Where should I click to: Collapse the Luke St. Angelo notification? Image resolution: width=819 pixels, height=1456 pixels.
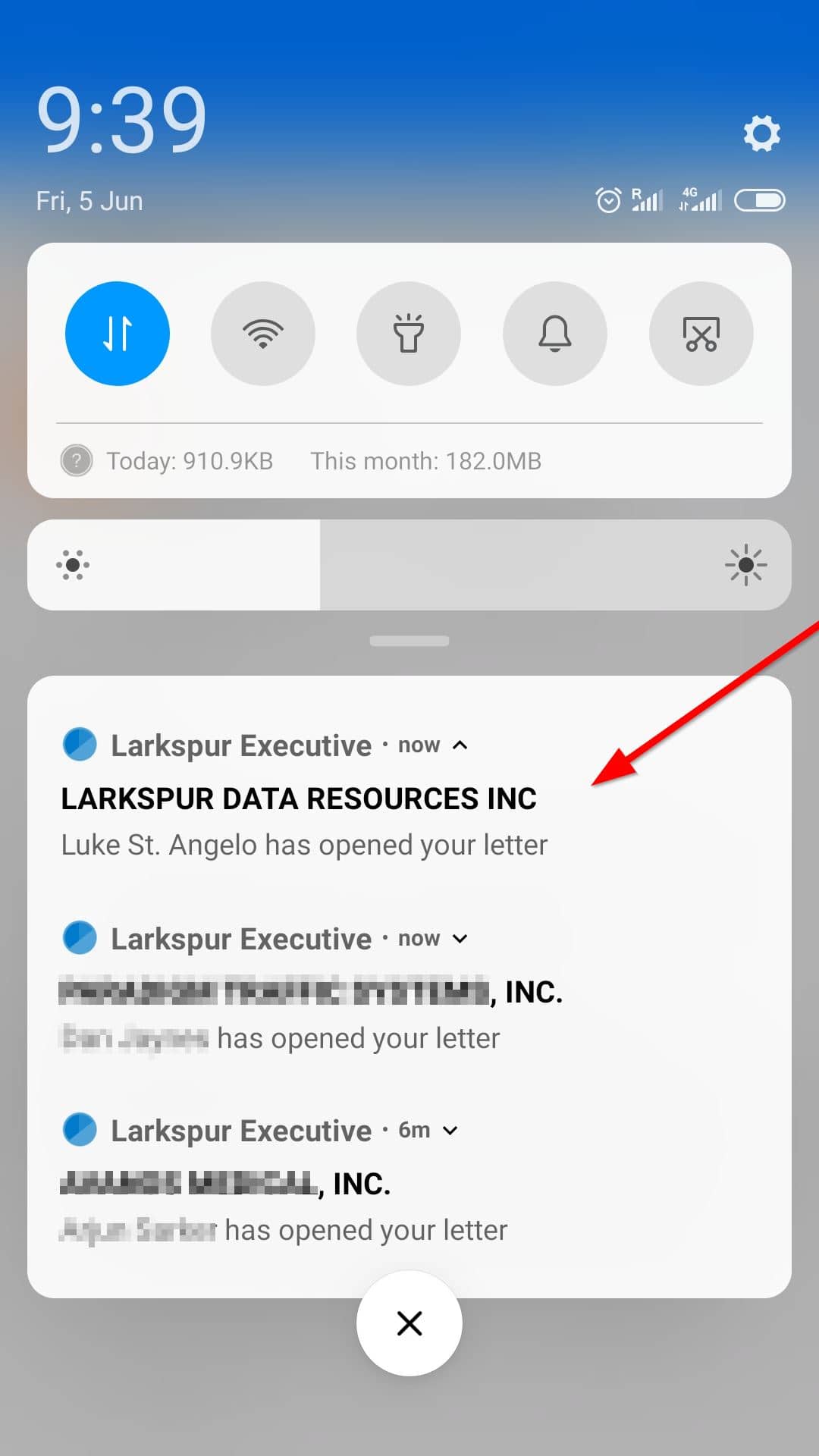(x=460, y=745)
